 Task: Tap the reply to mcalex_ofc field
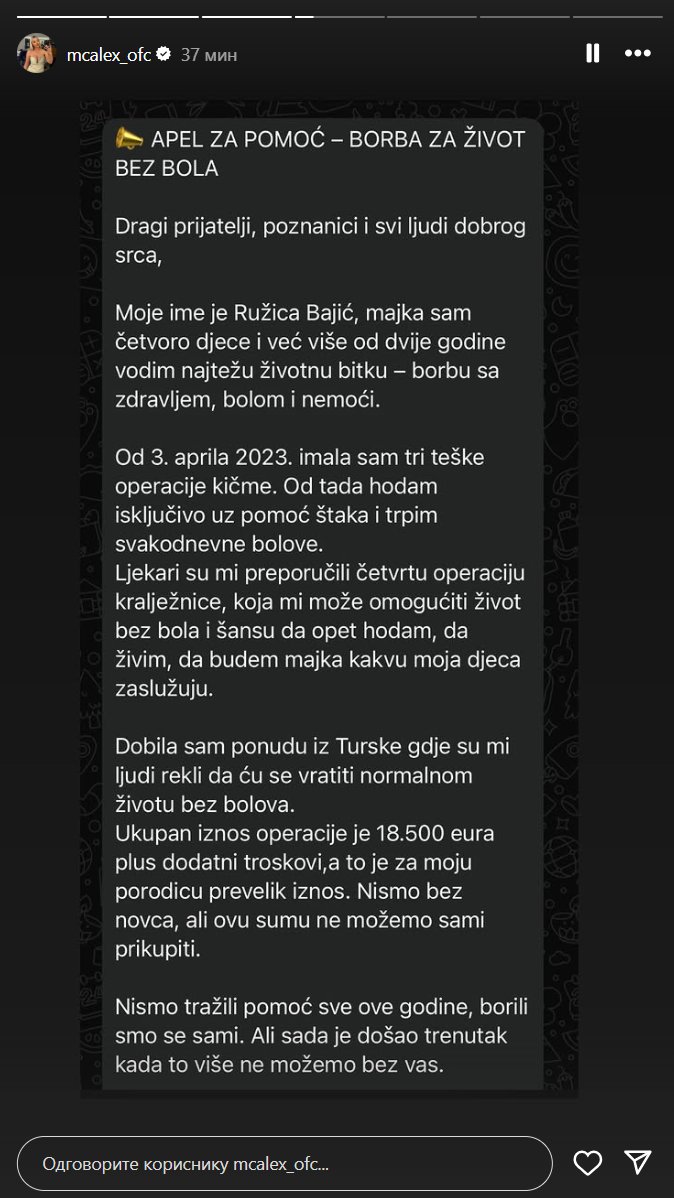click(285, 1164)
